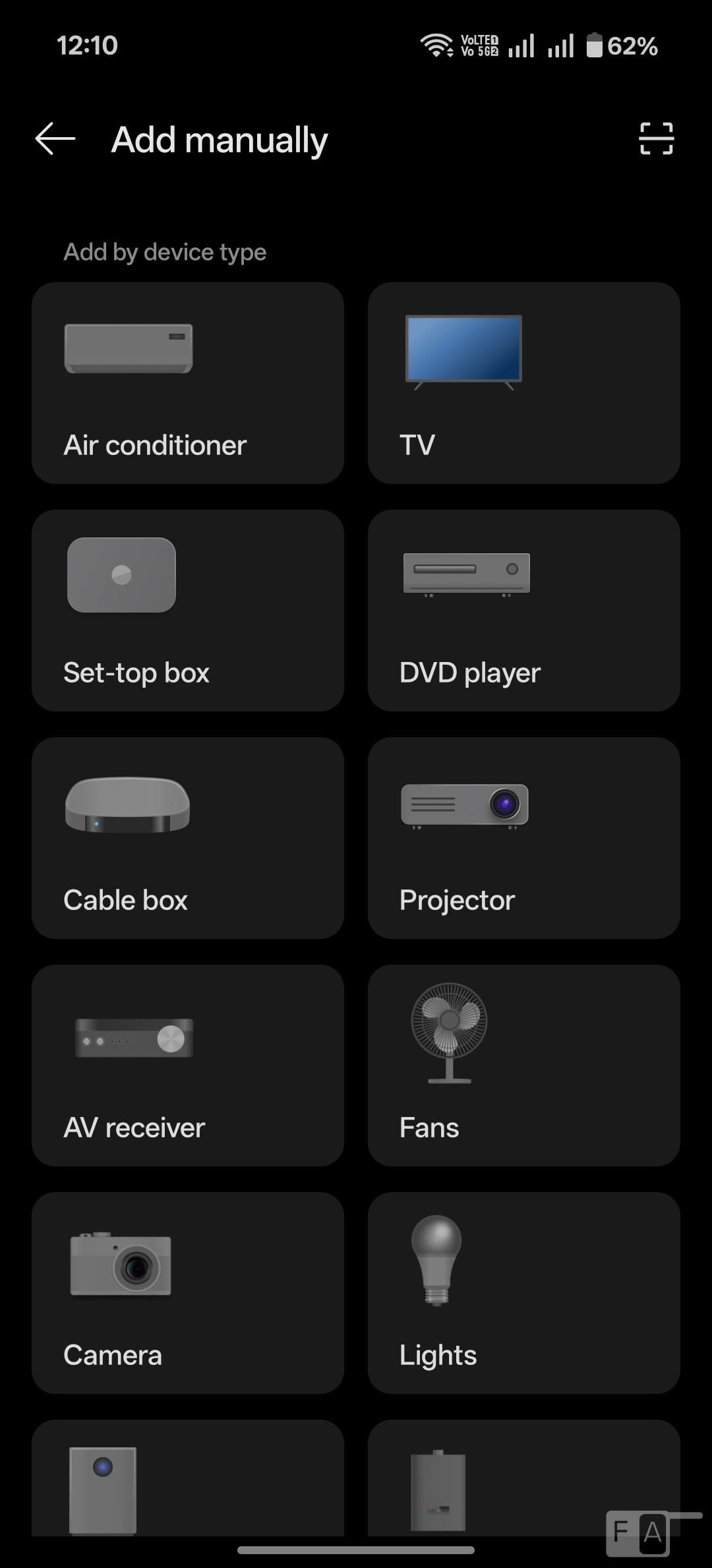Open the scan code icon
This screenshot has width=712, height=1568.
click(656, 139)
